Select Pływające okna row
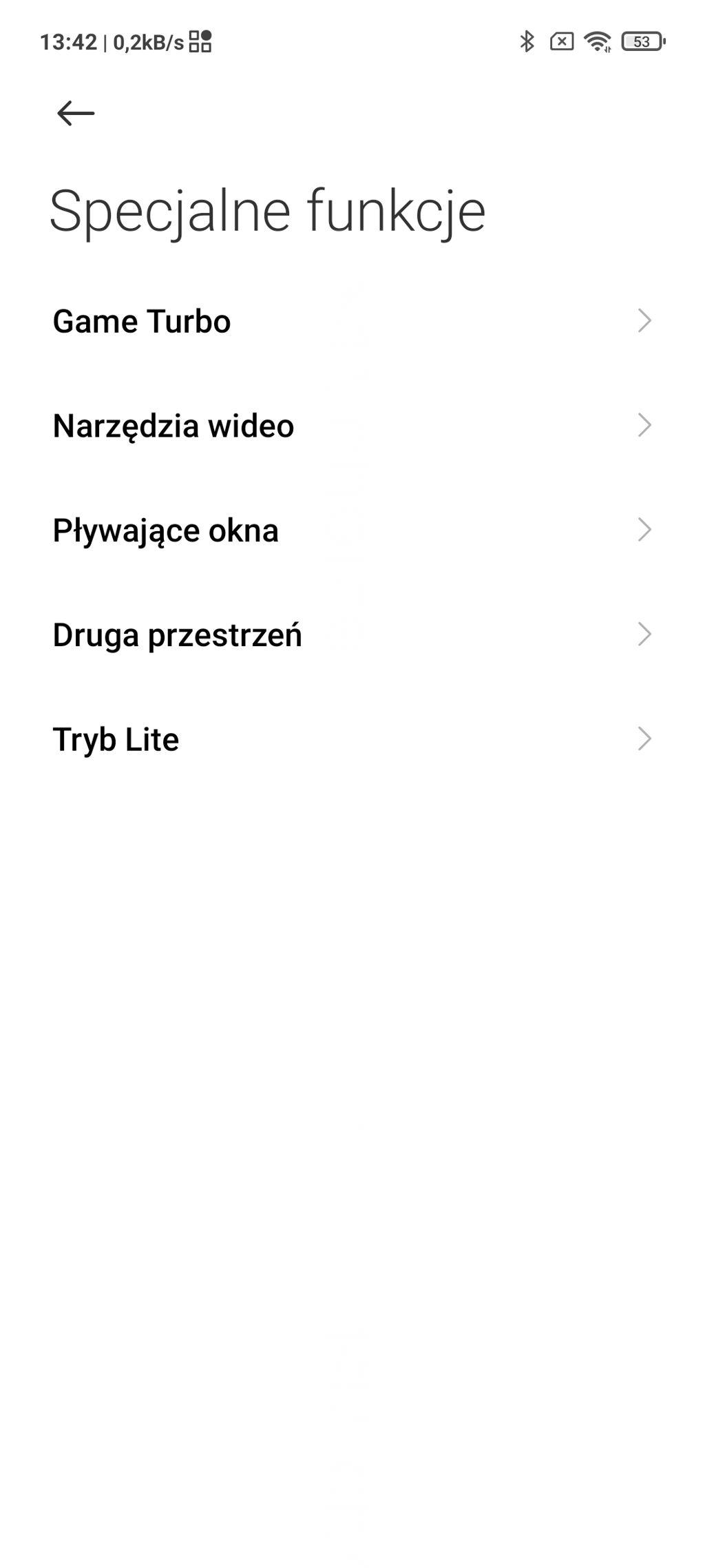The width and height of the screenshot is (705, 1568). pyautogui.click(x=351, y=530)
